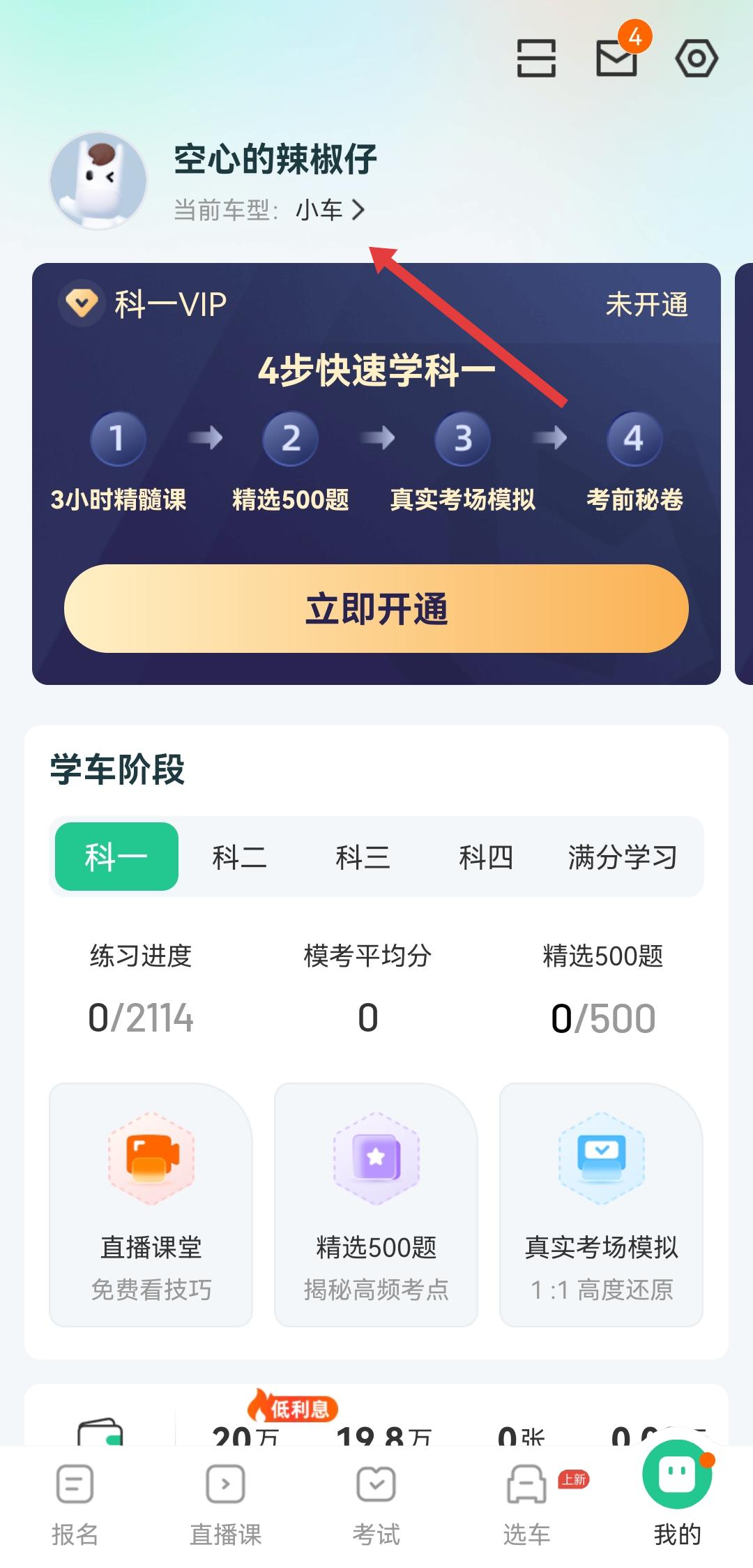This screenshot has width=753, height=1568.
Task: Open the 直播课堂 card
Action: (x=151, y=1205)
